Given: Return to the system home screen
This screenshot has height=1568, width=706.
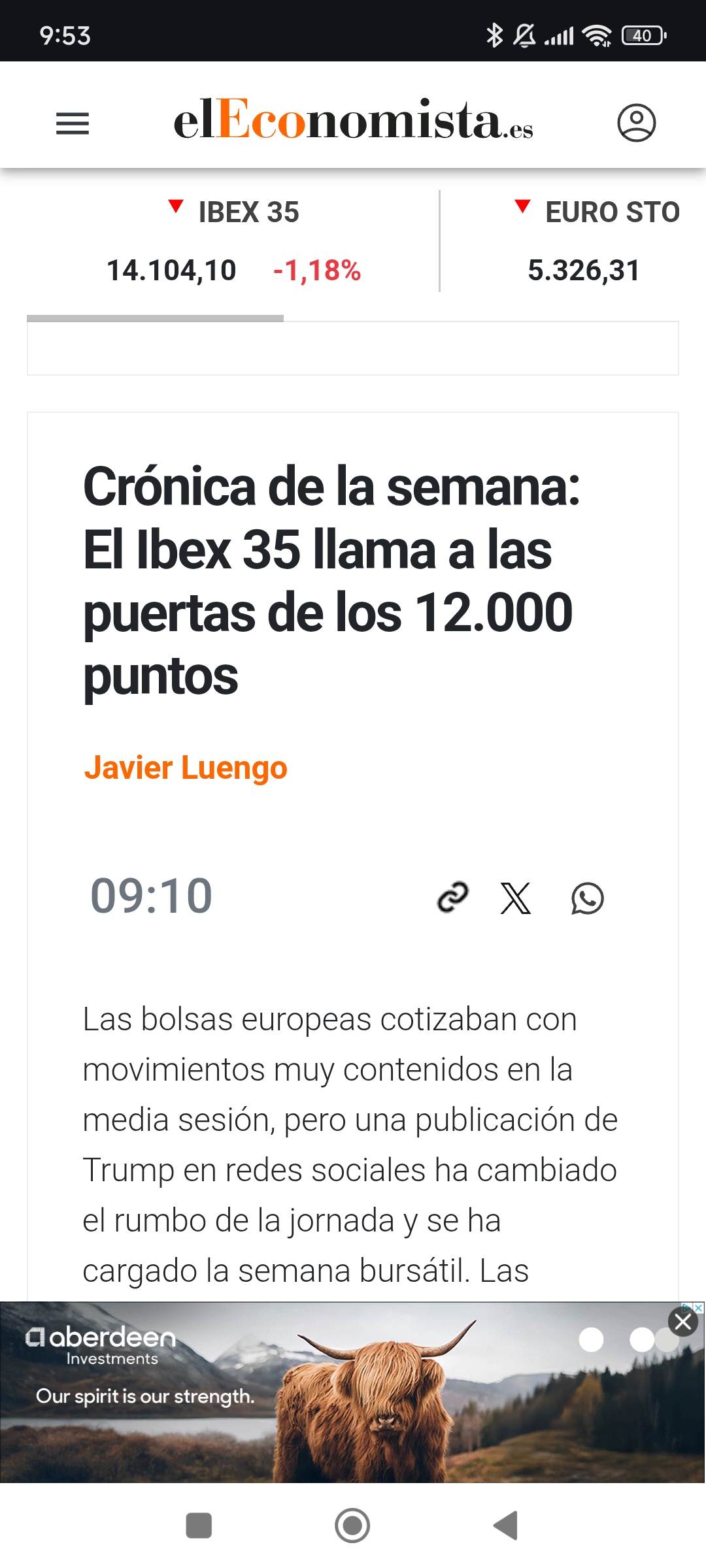Looking at the screenshot, I should (x=352, y=1526).
